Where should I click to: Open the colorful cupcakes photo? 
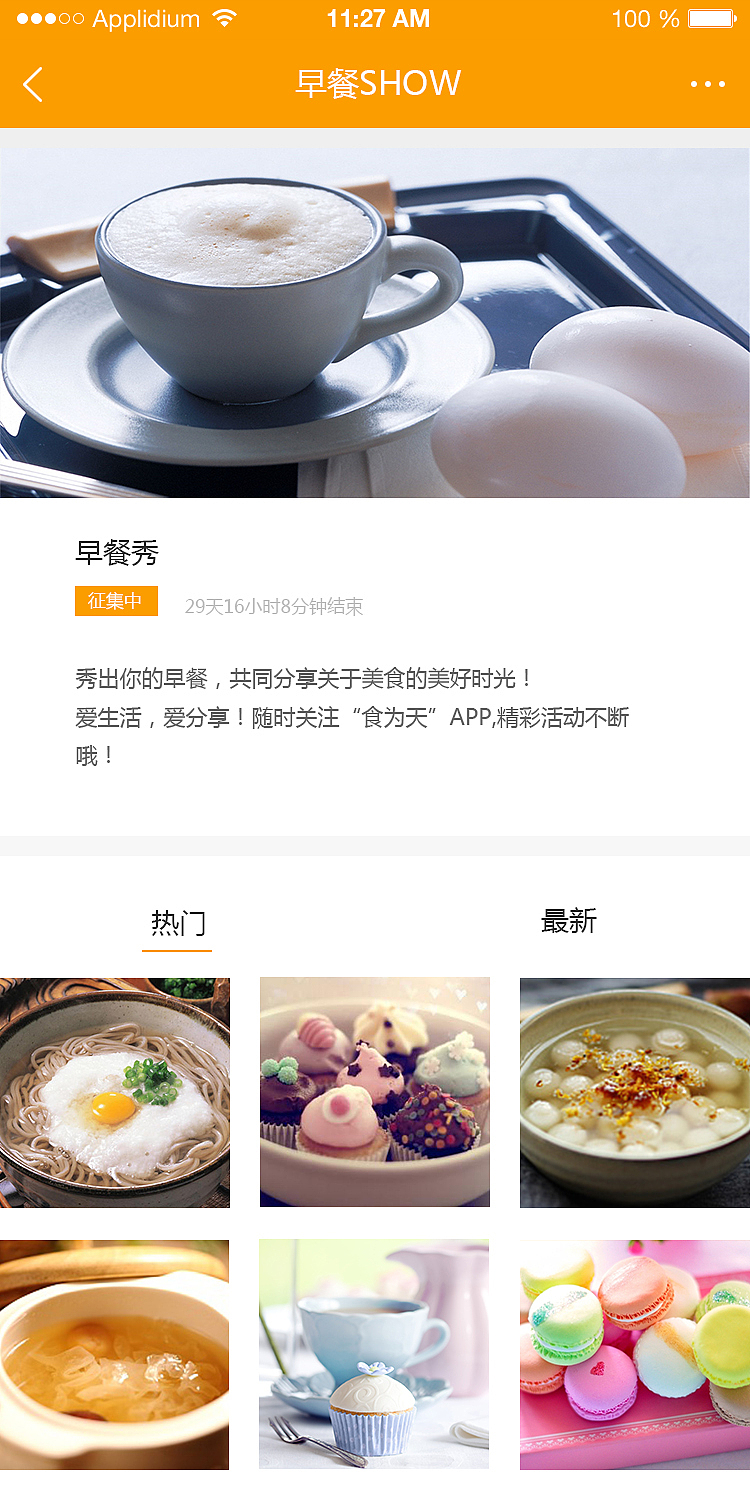374,1091
